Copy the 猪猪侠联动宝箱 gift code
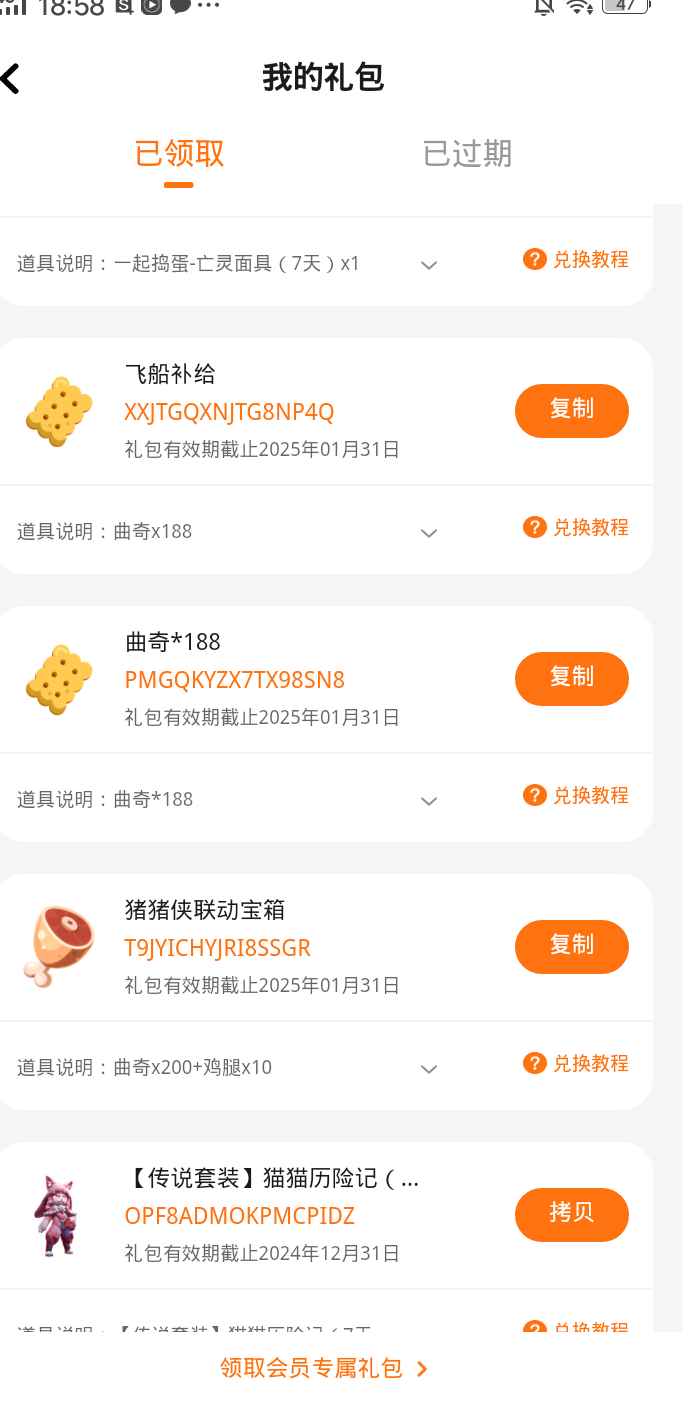The width and height of the screenshot is (682, 1407). click(571, 946)
